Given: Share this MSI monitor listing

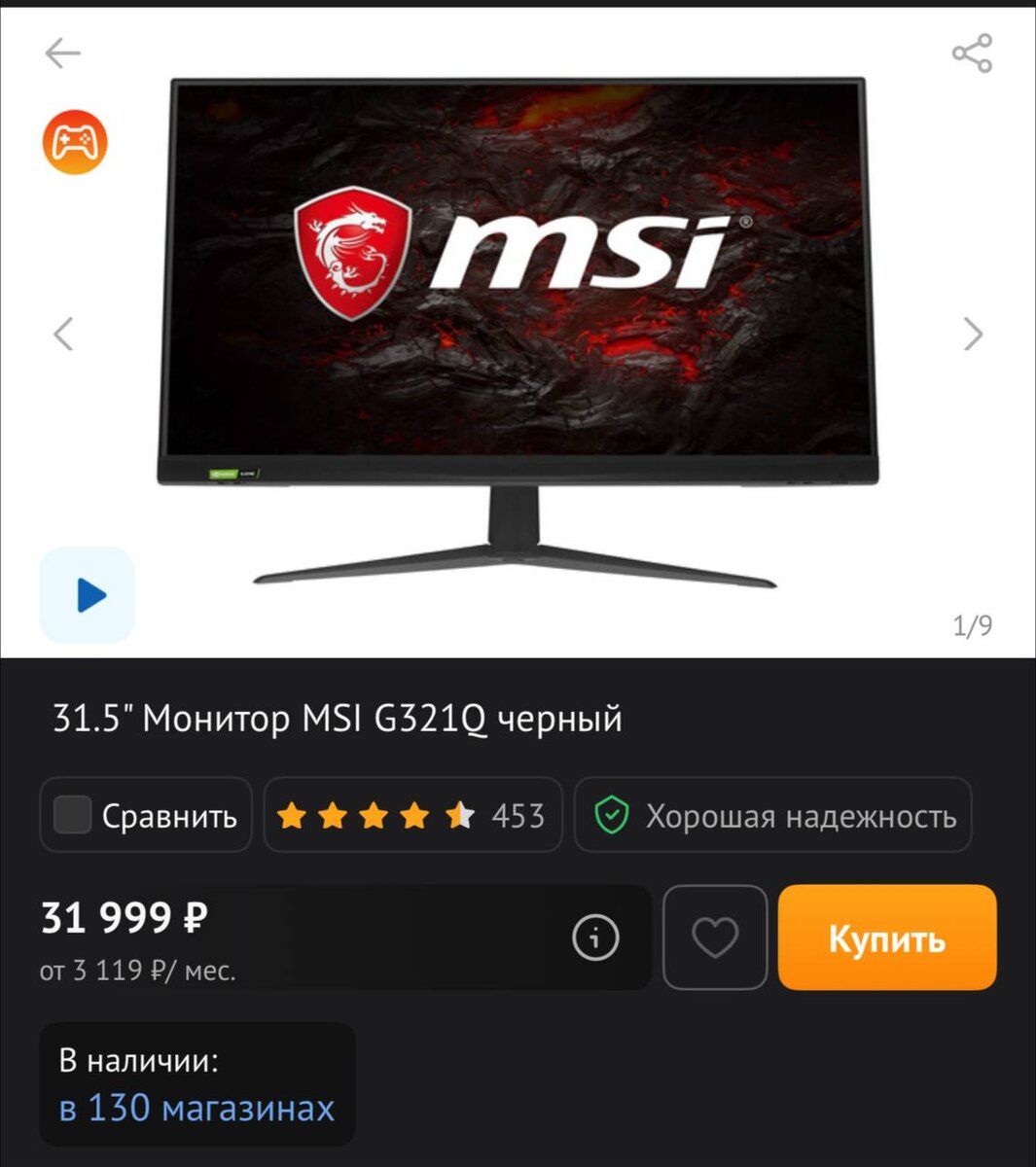Looking at the screenshot, I should click(x=971, y=53).
